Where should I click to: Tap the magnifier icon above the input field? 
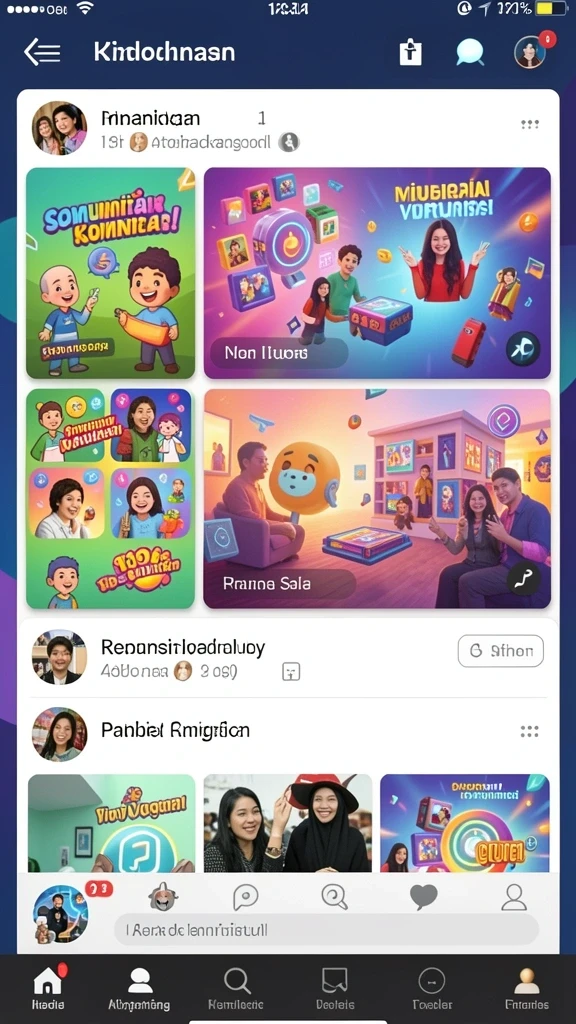334,897
